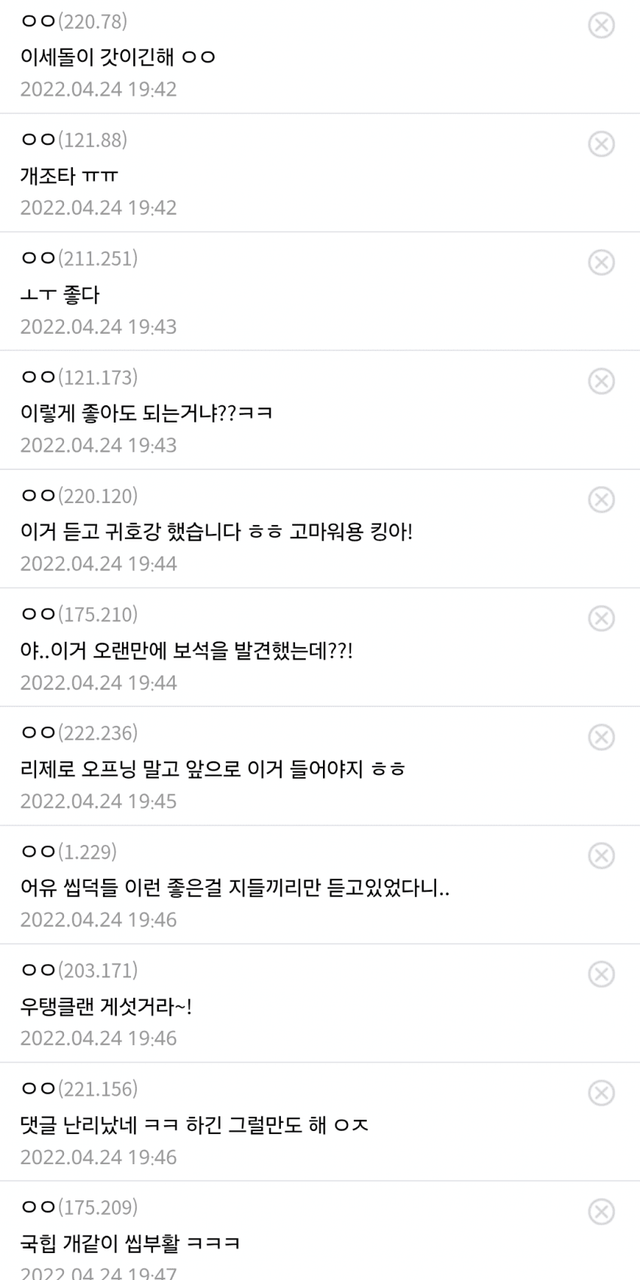Remove the comment '우탱클랜 게섯거라~!'
Viewport: 640px width, 1280px height.
click(x=601, y=974)
